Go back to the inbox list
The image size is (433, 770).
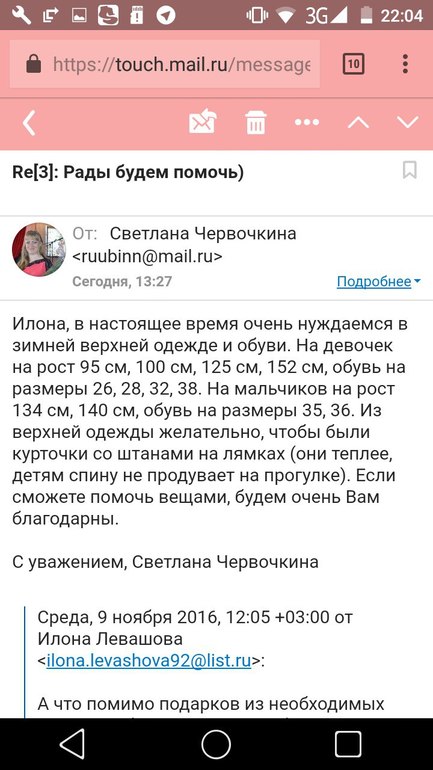click(29, 123)
